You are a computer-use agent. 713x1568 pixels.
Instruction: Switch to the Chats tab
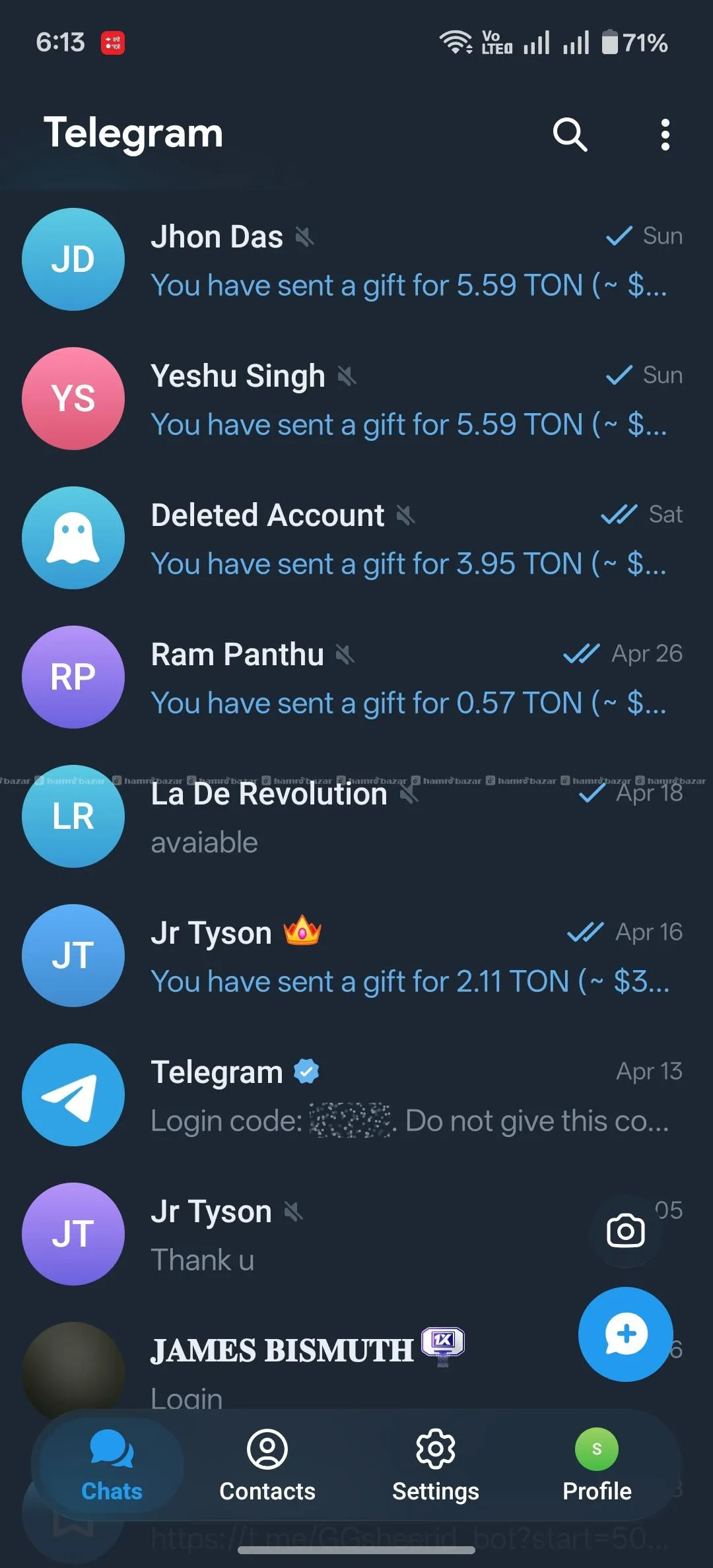pyautogui.click(x=112, y=1465)
